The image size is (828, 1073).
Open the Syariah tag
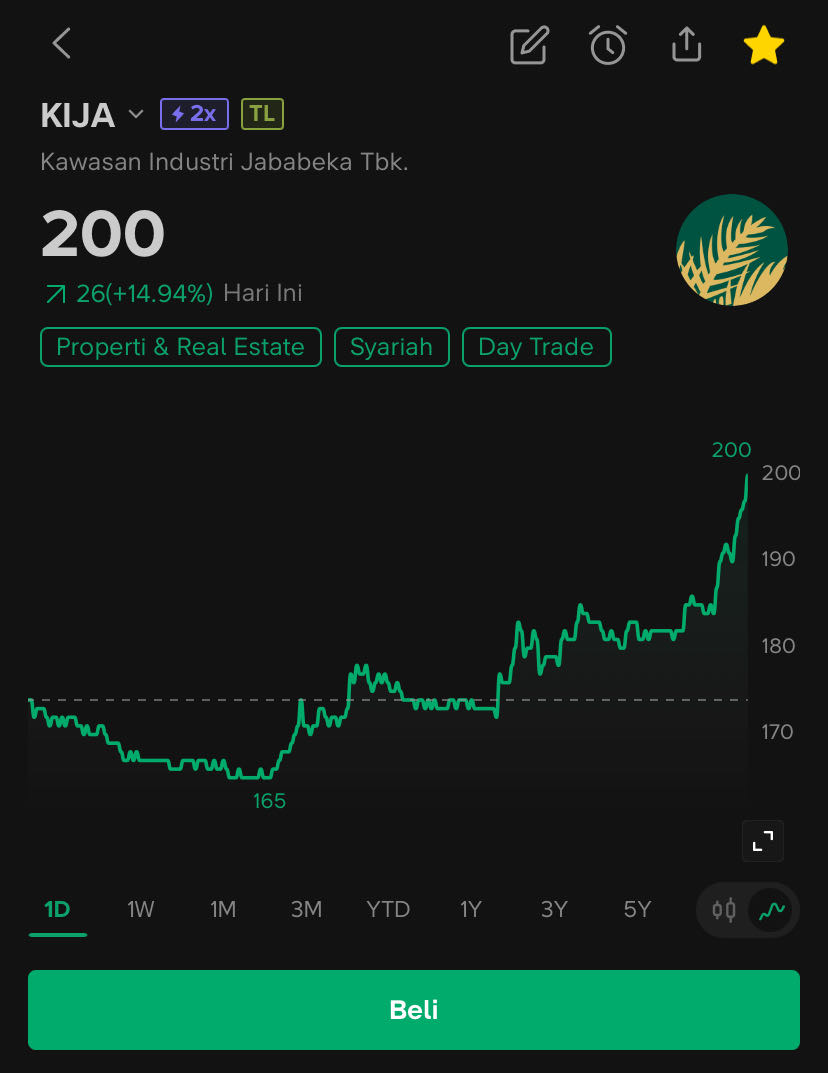point(391,347)
